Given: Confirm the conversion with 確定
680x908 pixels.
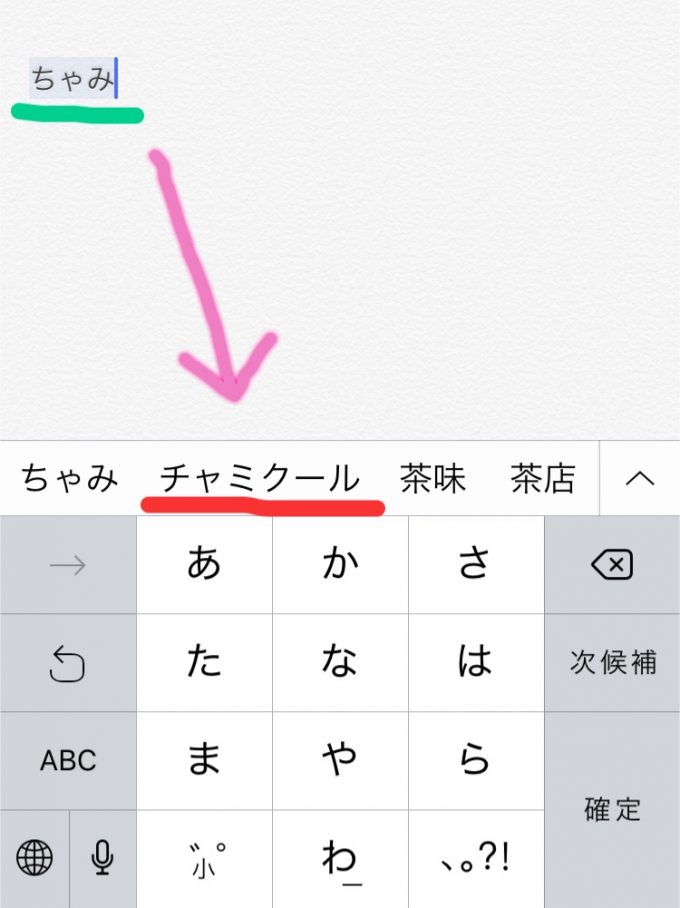Looking at the screenshot, I should (x=612, y=809).
